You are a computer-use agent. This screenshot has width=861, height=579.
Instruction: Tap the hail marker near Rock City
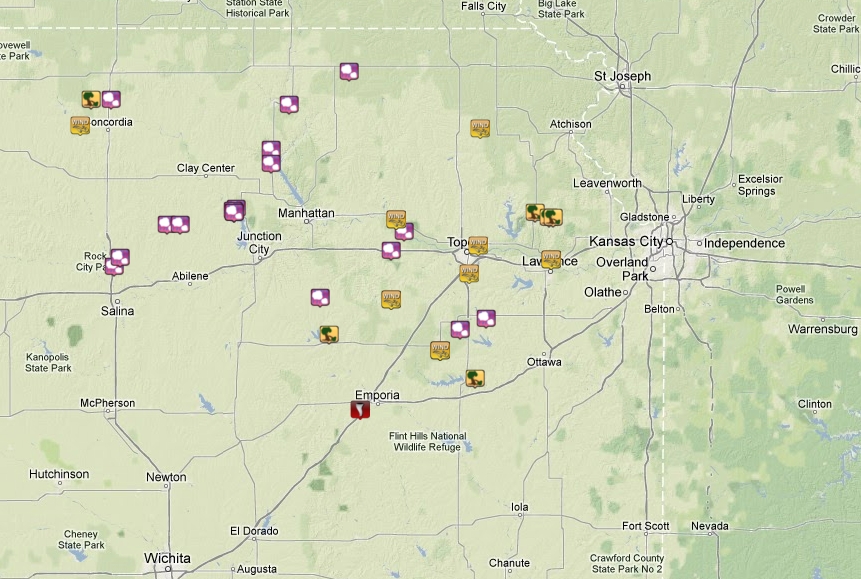coord(119,258)
